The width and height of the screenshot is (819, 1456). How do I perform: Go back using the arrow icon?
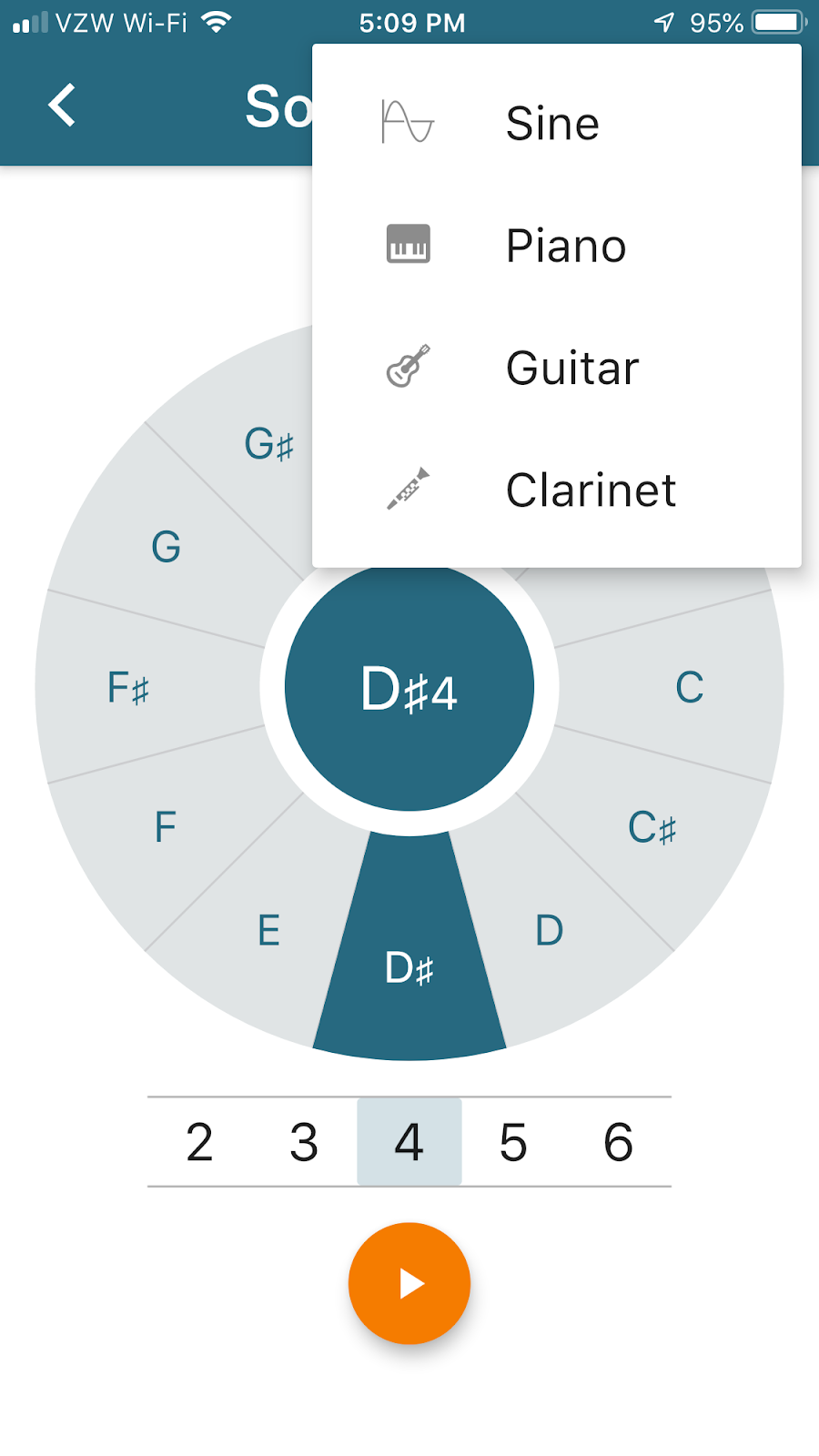(x=62, y=106)
